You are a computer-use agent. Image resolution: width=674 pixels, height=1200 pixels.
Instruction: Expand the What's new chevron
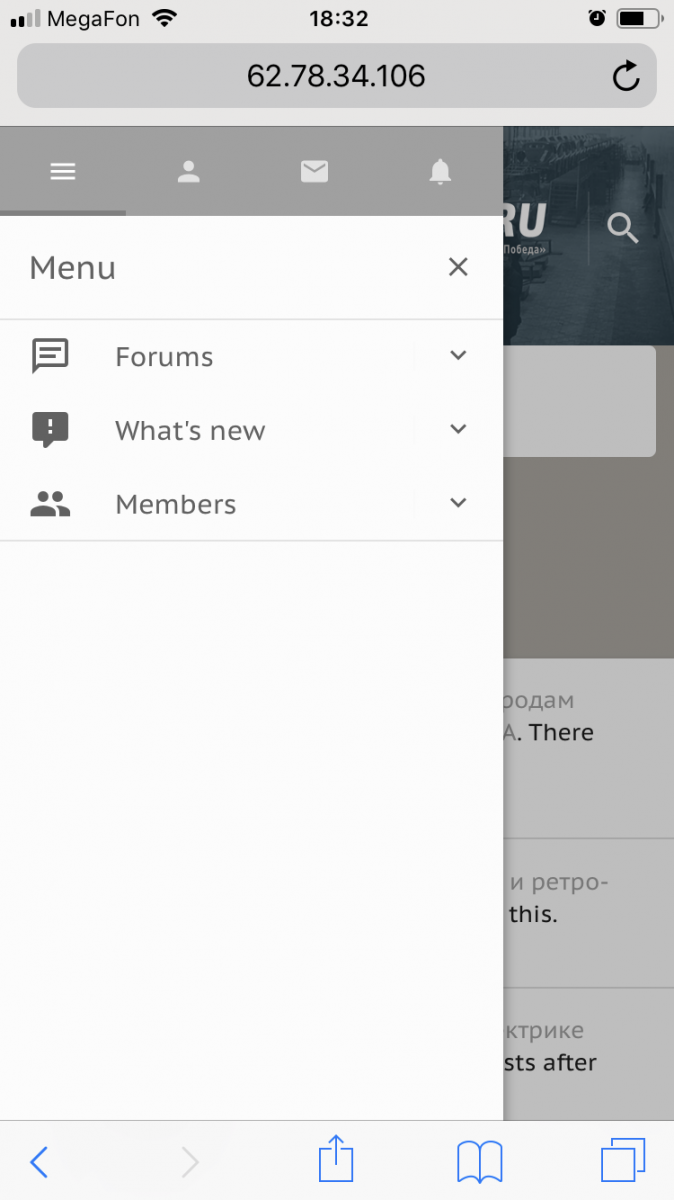tap(458, 430)
